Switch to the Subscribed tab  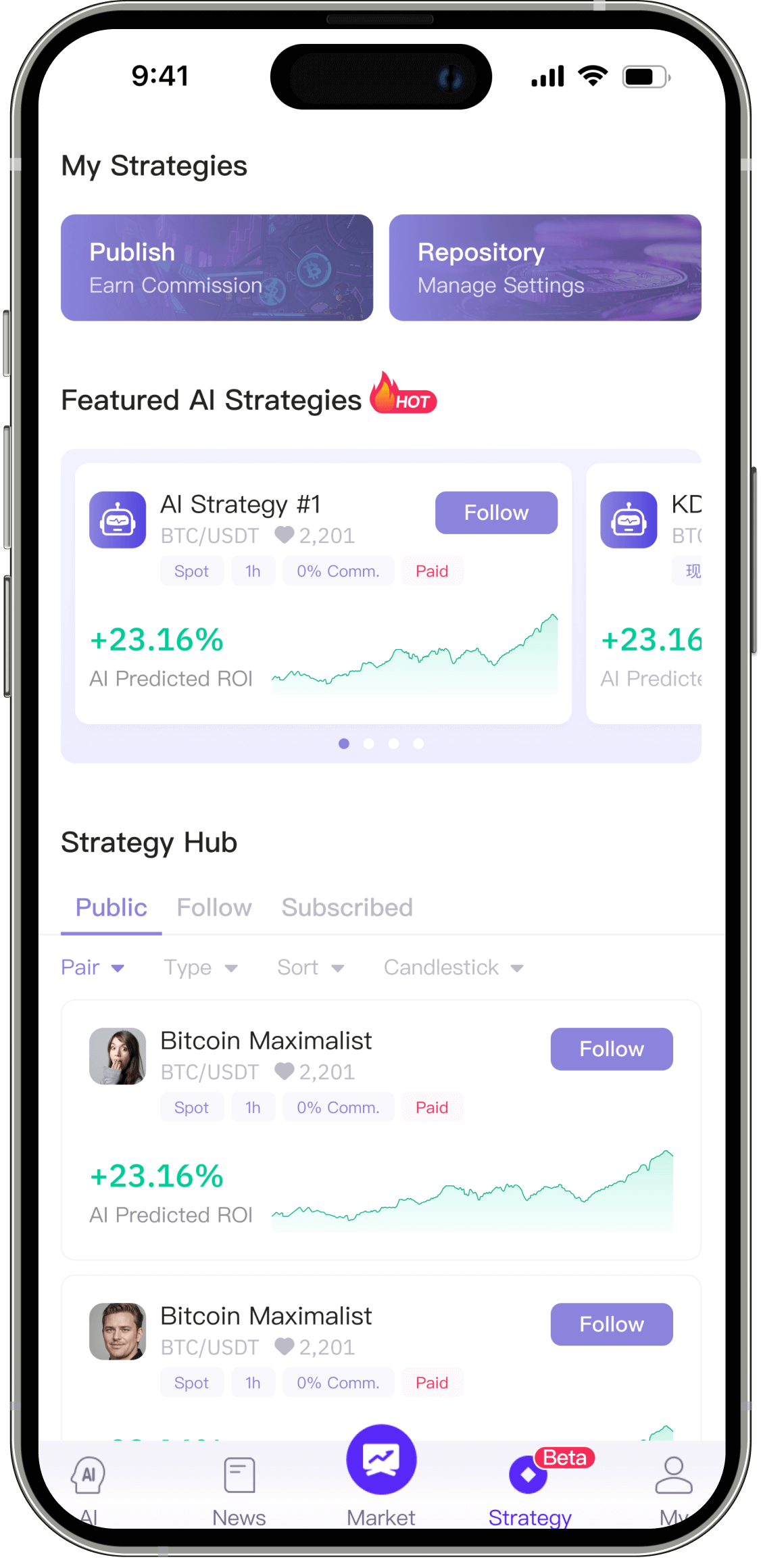[347, 907]
